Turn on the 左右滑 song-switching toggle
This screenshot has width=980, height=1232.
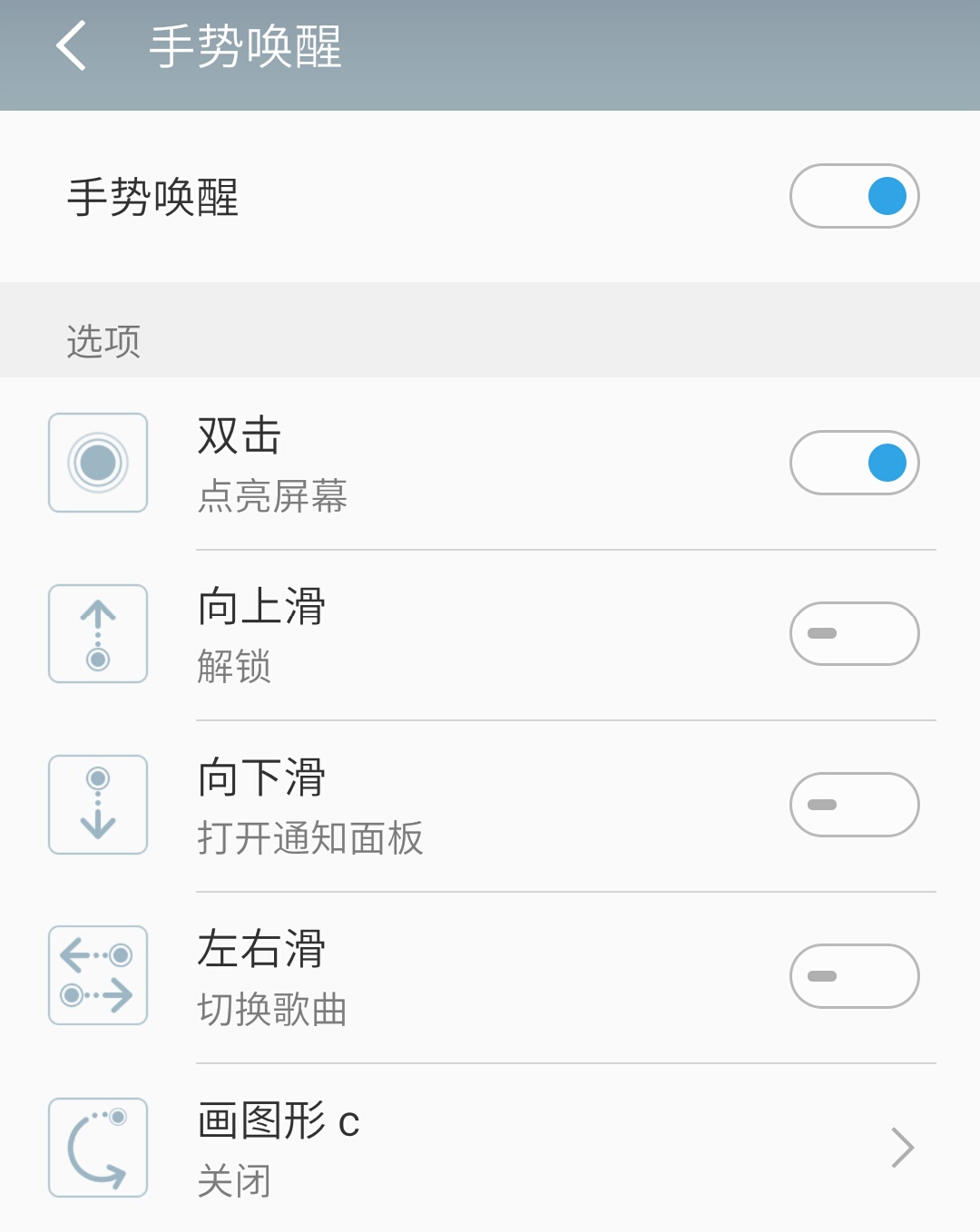click(854, 975)
